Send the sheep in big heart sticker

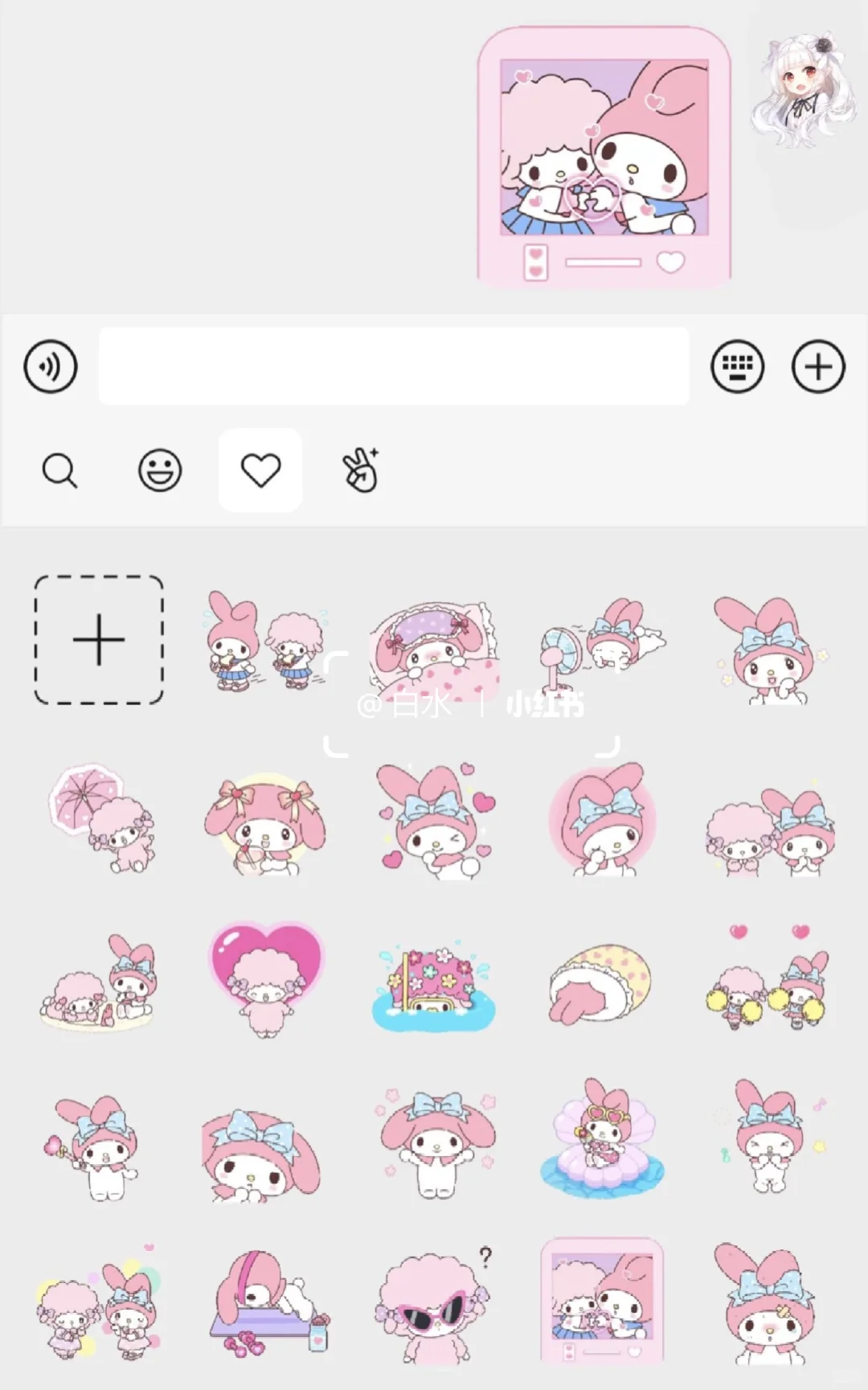(266, 979)
